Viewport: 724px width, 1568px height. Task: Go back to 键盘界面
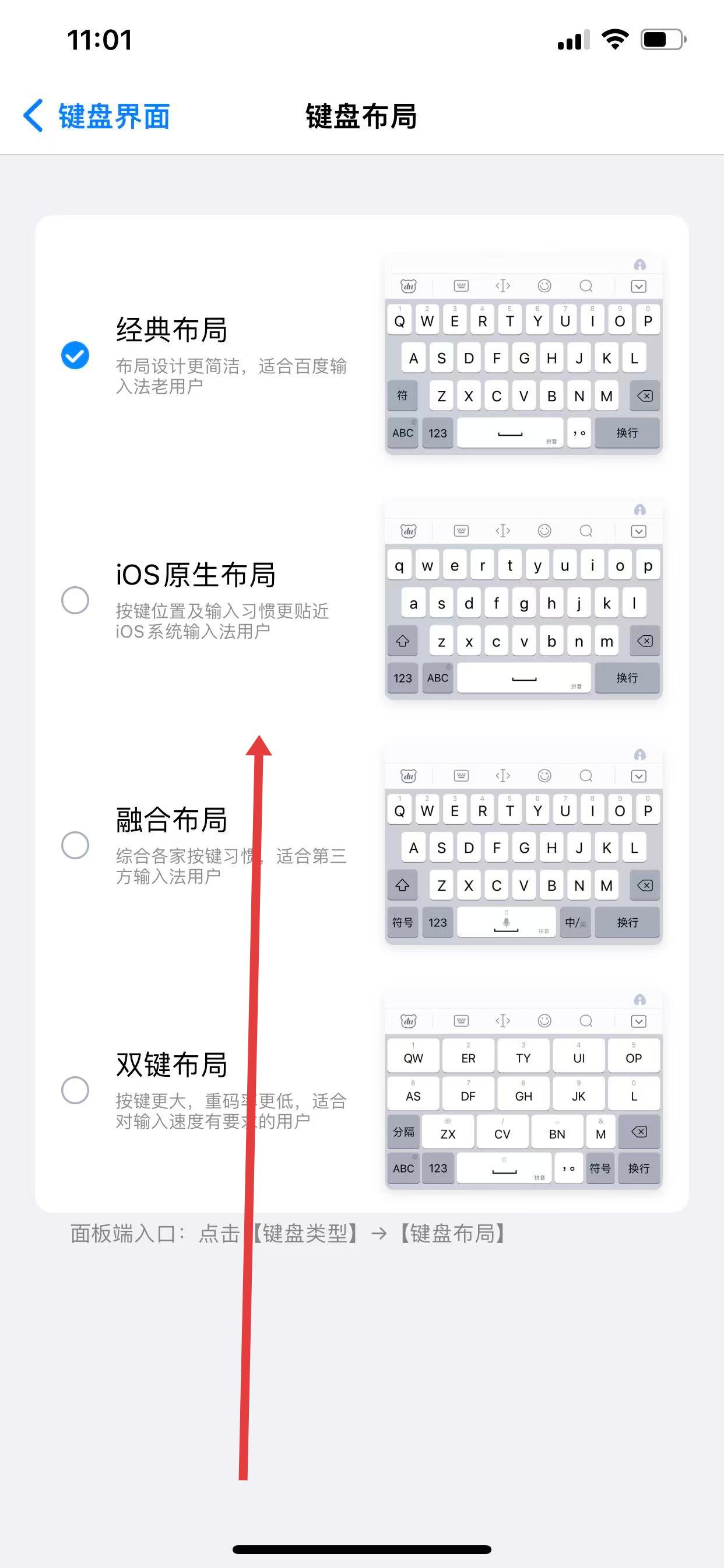pyautogui.click(x=96, y=116)
